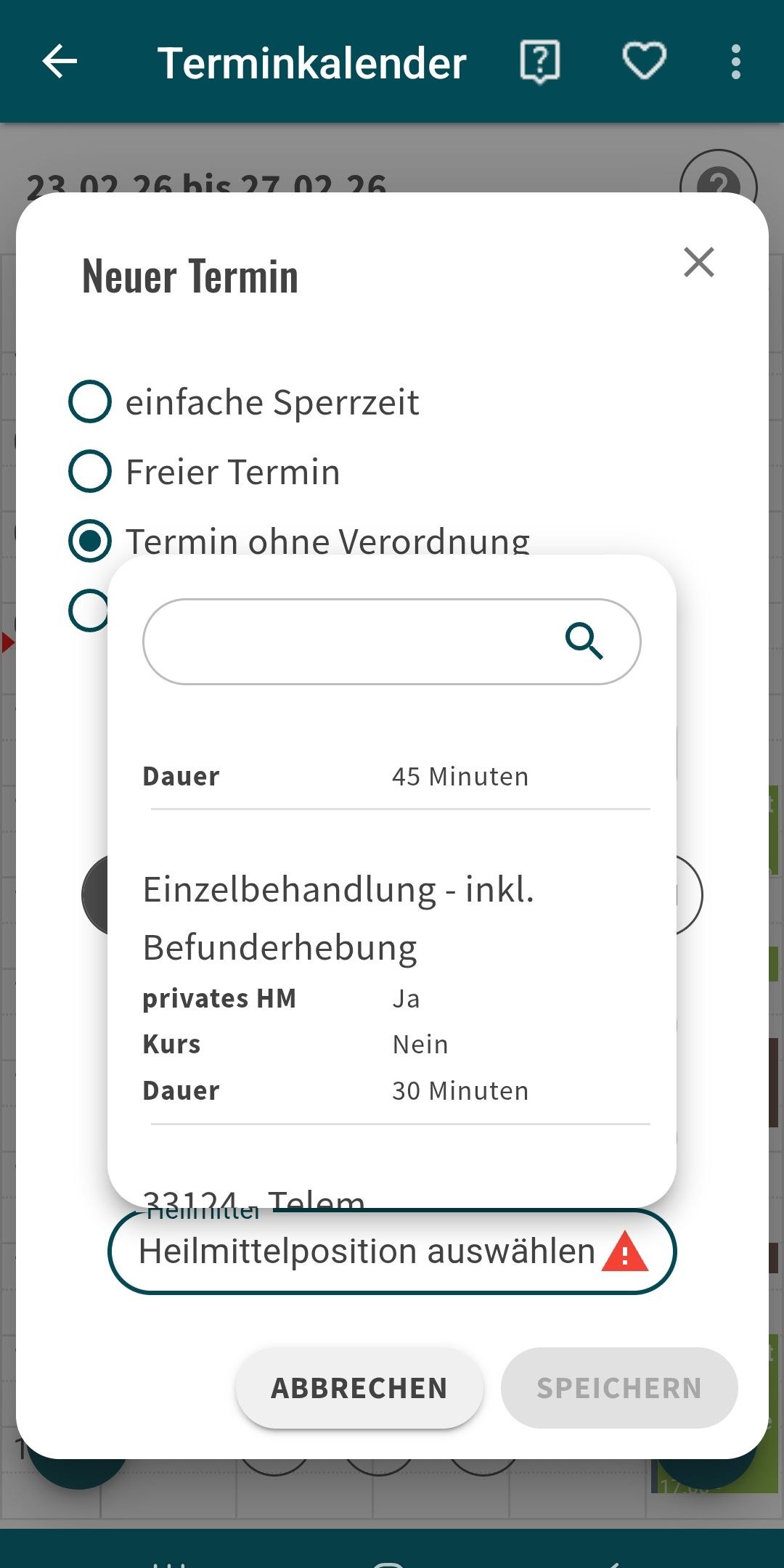
Task: Tap the Abbrechen button
Action: (x=359, y=1388)
